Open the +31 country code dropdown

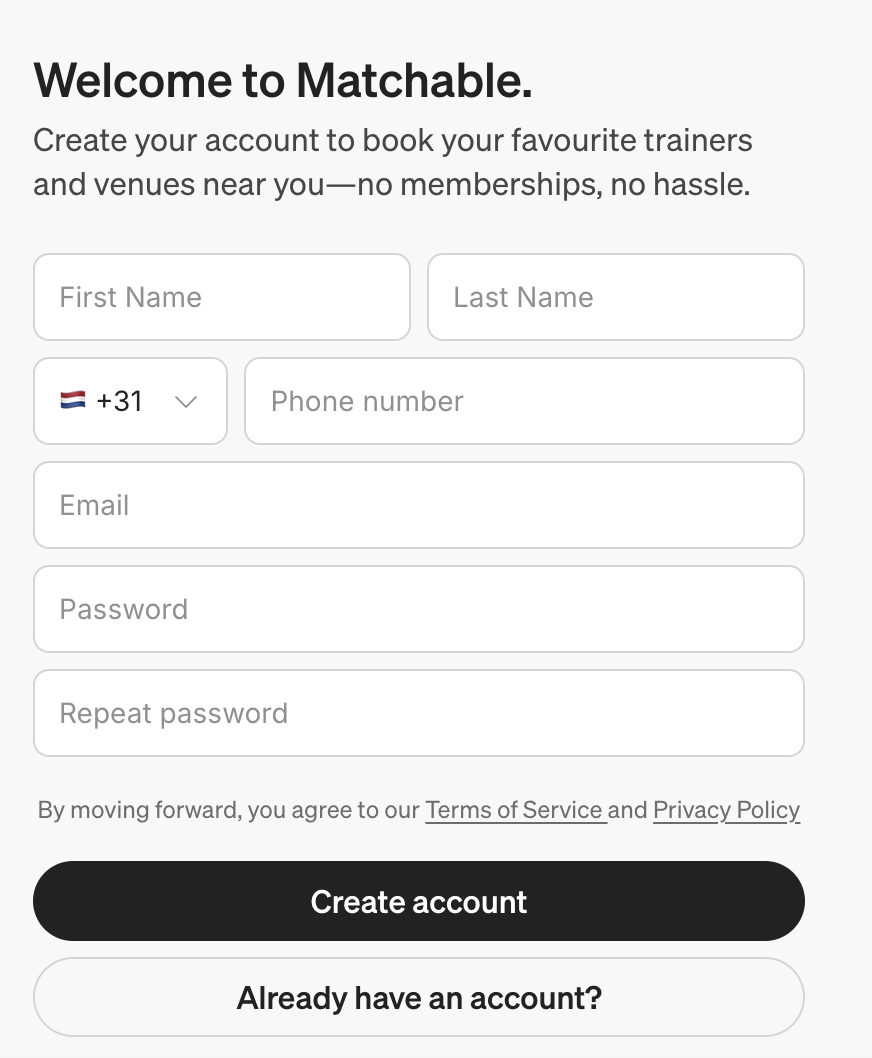pos(130,401)
